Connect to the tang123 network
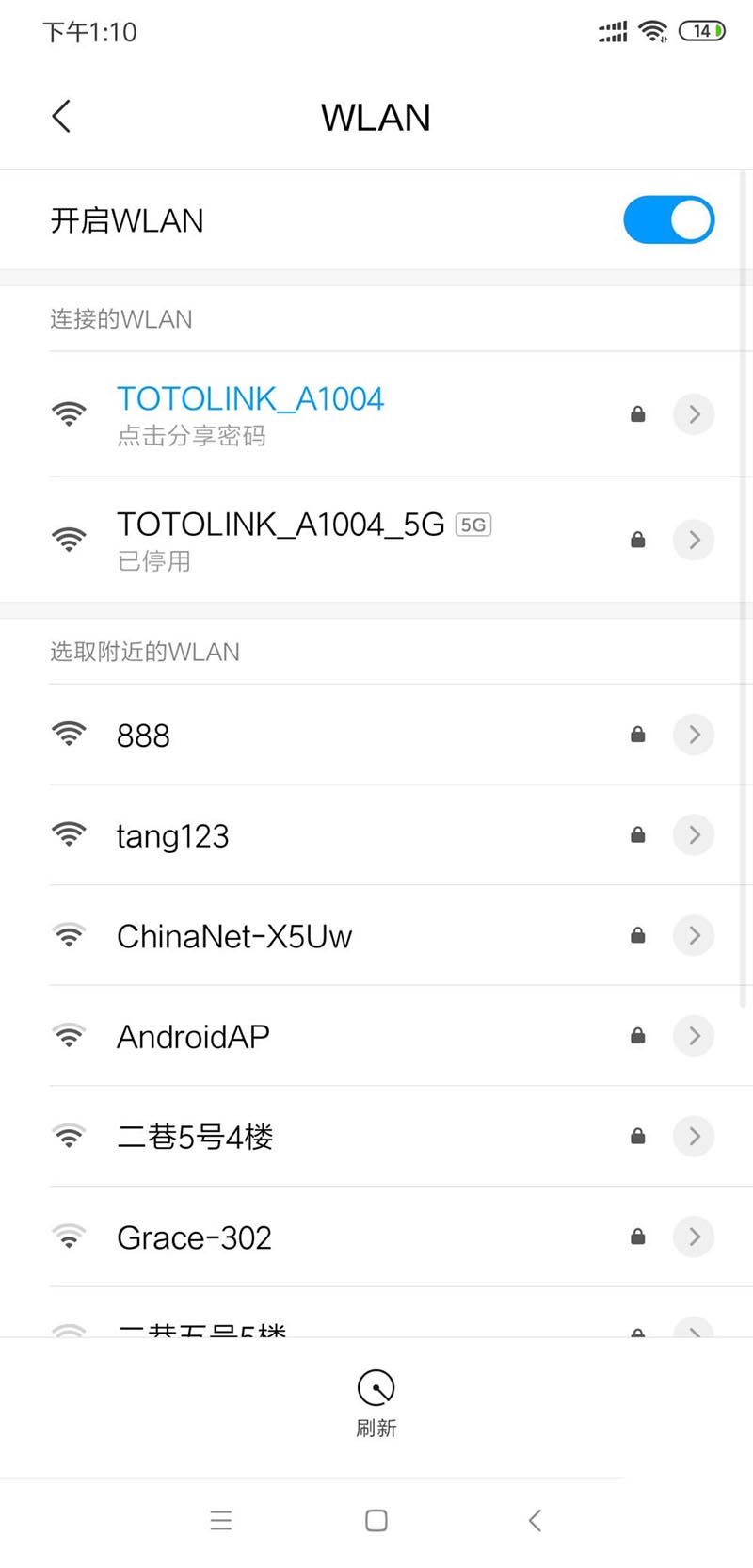The width and height of the screenshot is (753, 1568). [172, 836]
